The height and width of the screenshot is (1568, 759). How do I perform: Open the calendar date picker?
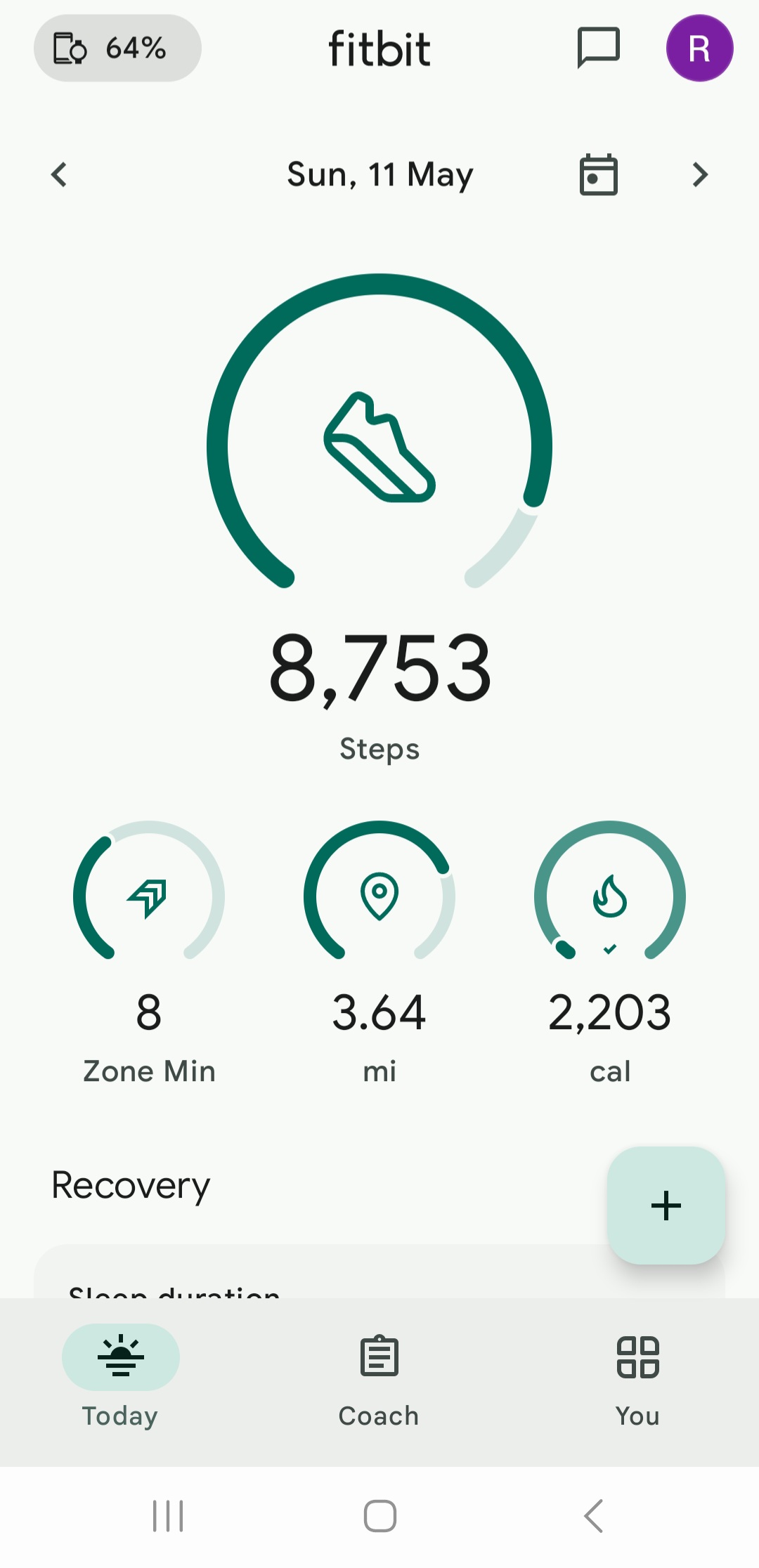click(599, 174)
